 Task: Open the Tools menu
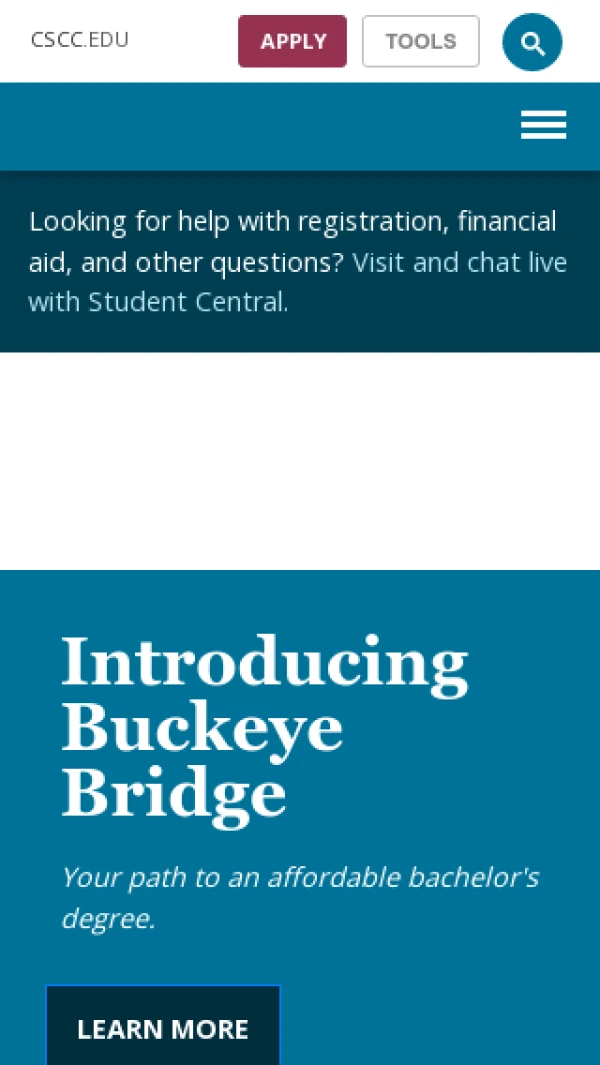point(420,41)
